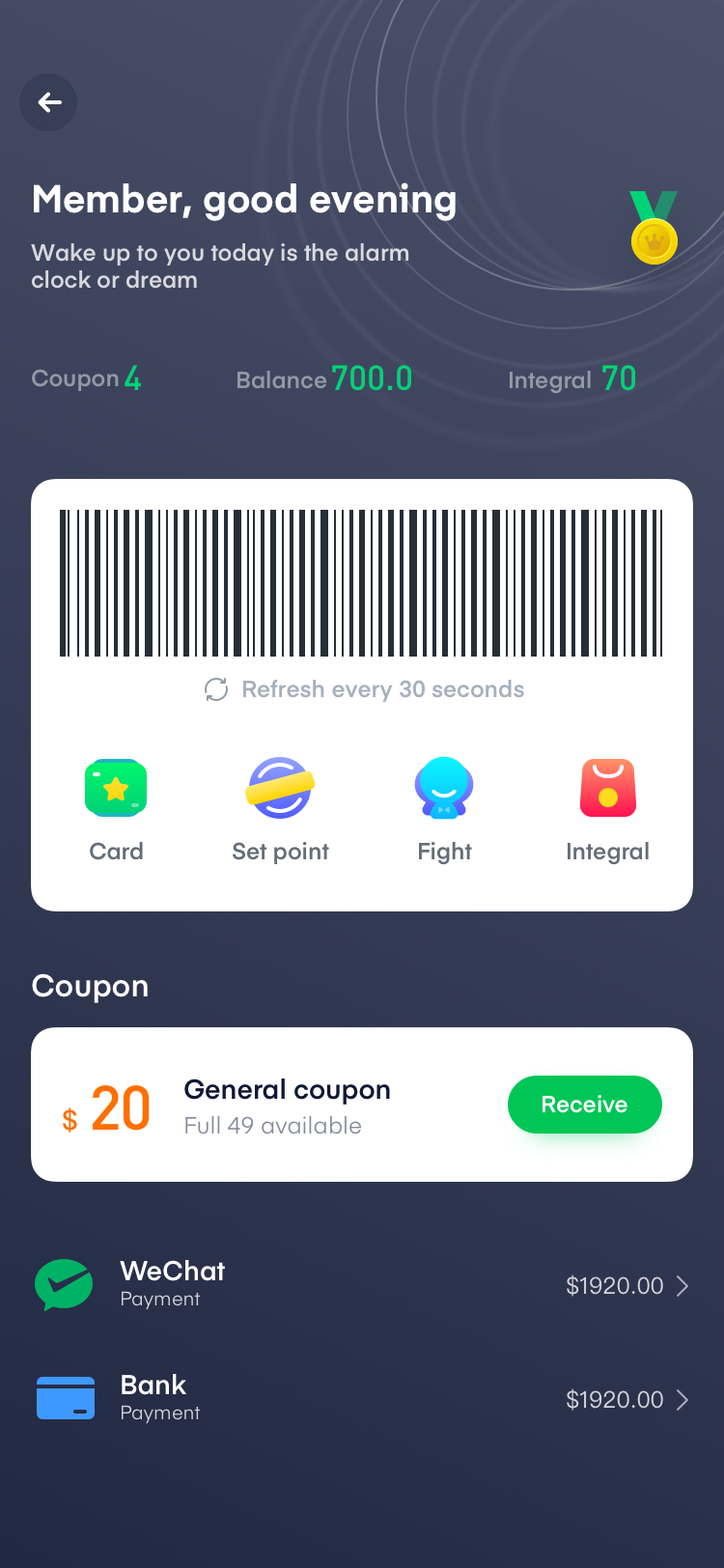This screenshot has height=1568, width=724.
Task: Tap Receive on the General coupon
Action: [x=585, y=1105]
